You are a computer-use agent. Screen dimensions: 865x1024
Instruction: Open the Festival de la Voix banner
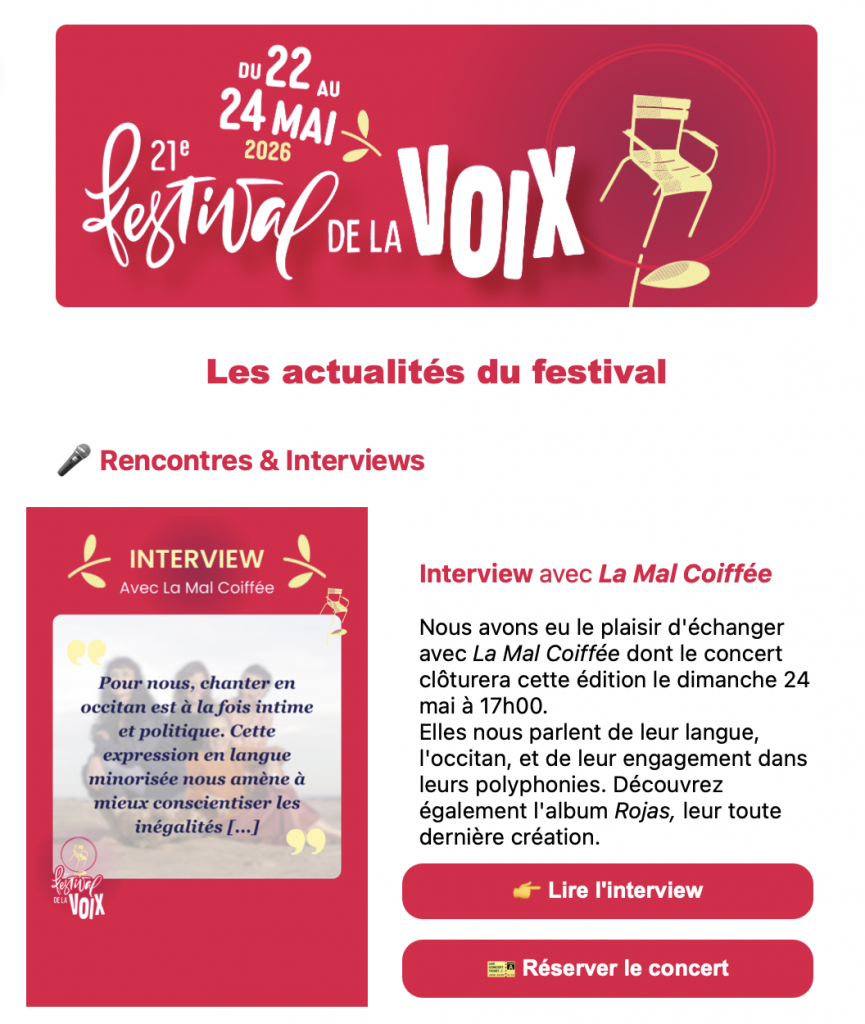click(436, 166)
